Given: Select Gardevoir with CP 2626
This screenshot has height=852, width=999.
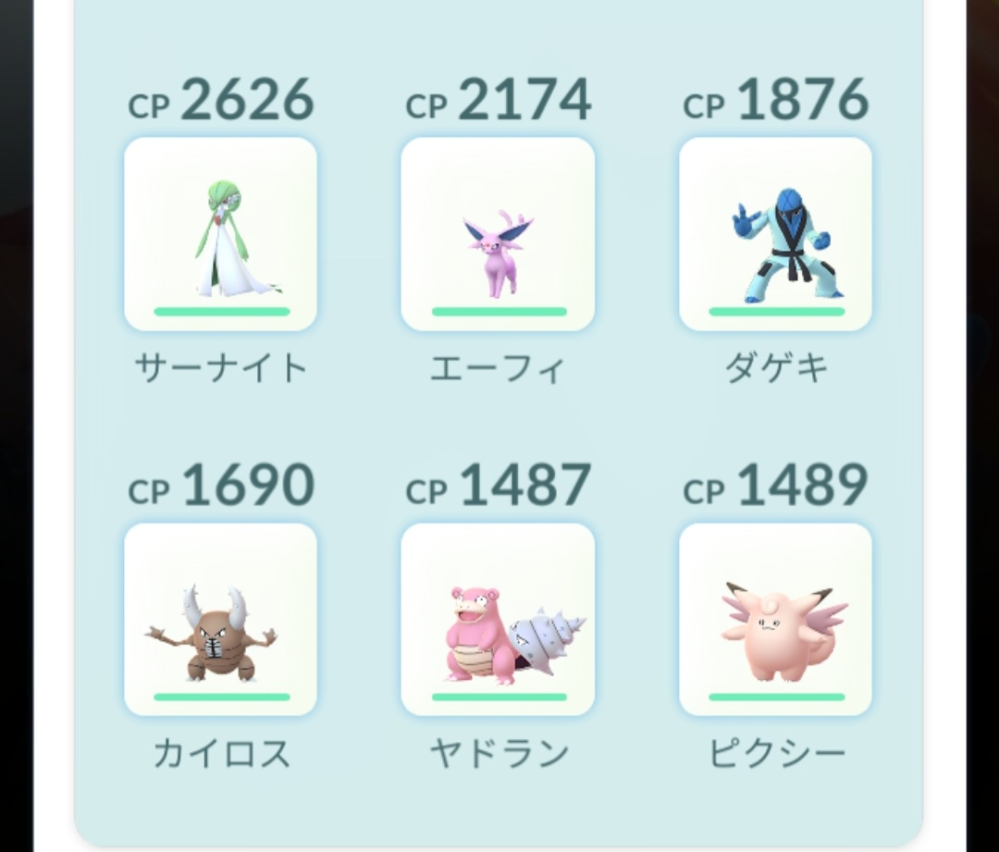Looking at the screenshot, I should point(220,234).
